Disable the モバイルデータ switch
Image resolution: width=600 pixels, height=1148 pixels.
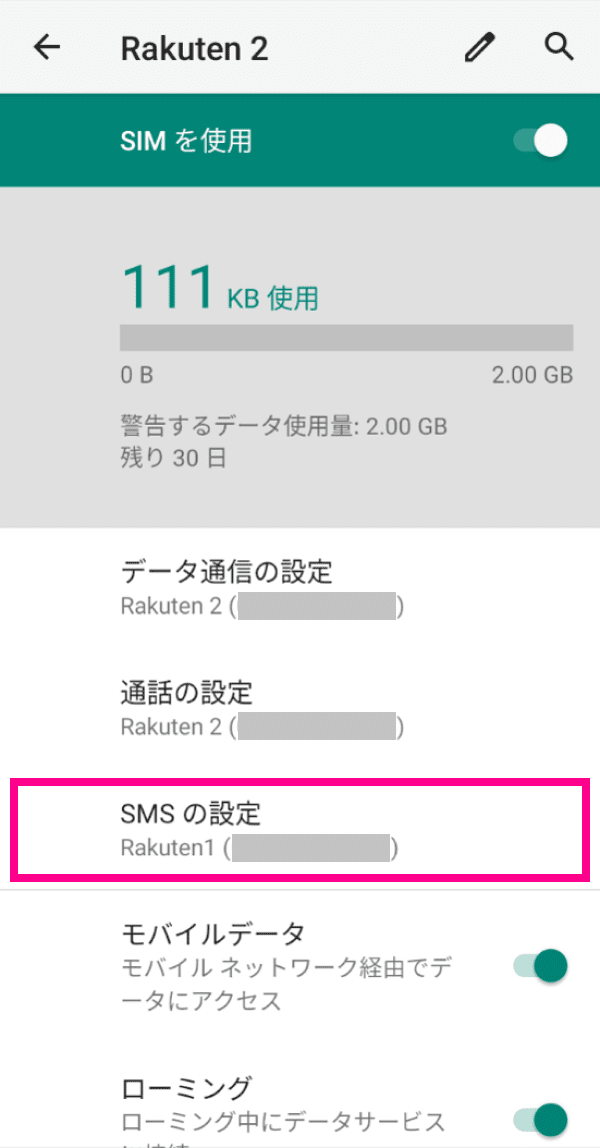541,965
